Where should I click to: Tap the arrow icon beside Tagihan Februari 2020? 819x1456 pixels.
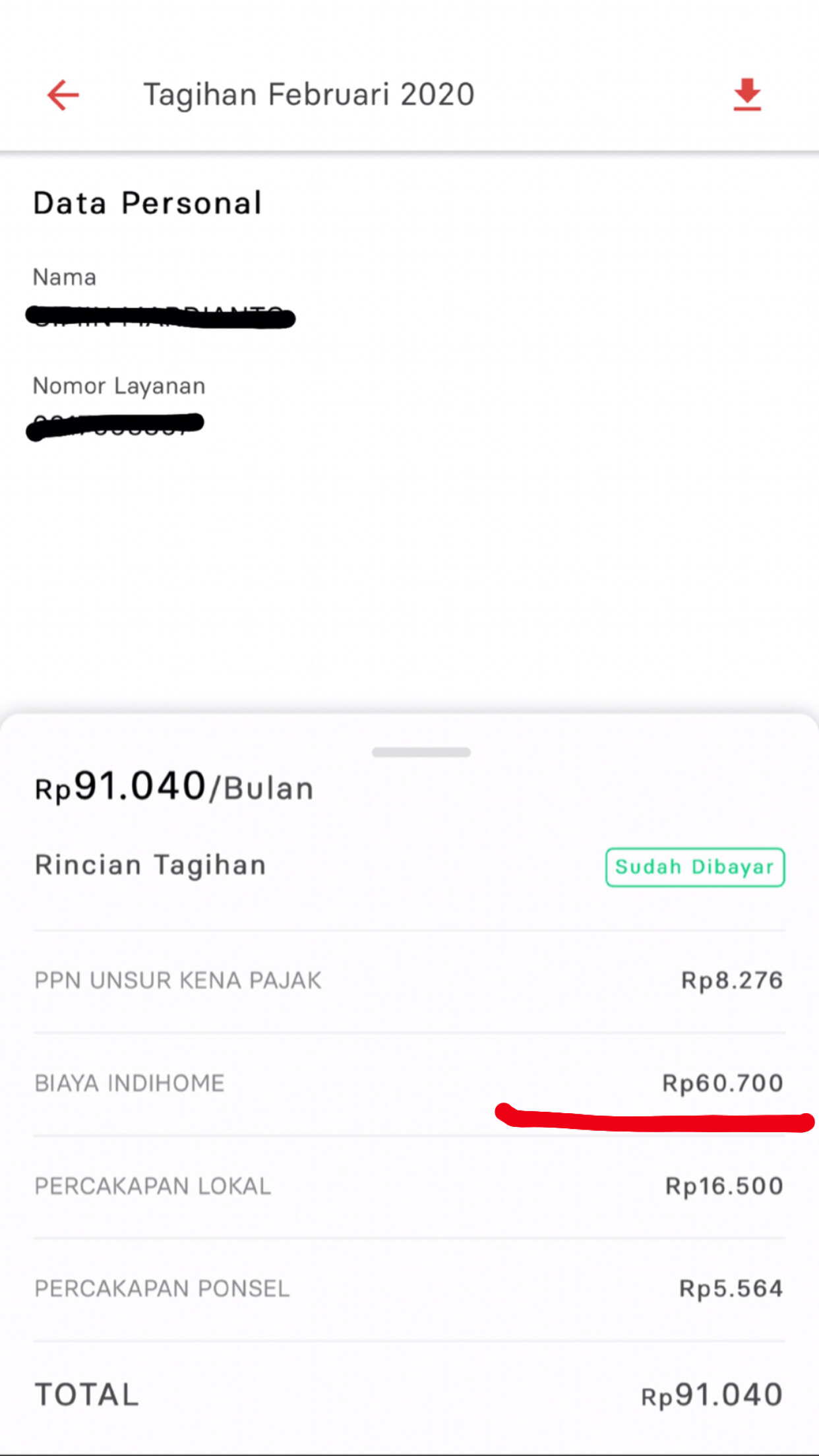click(x=63, y=94)
